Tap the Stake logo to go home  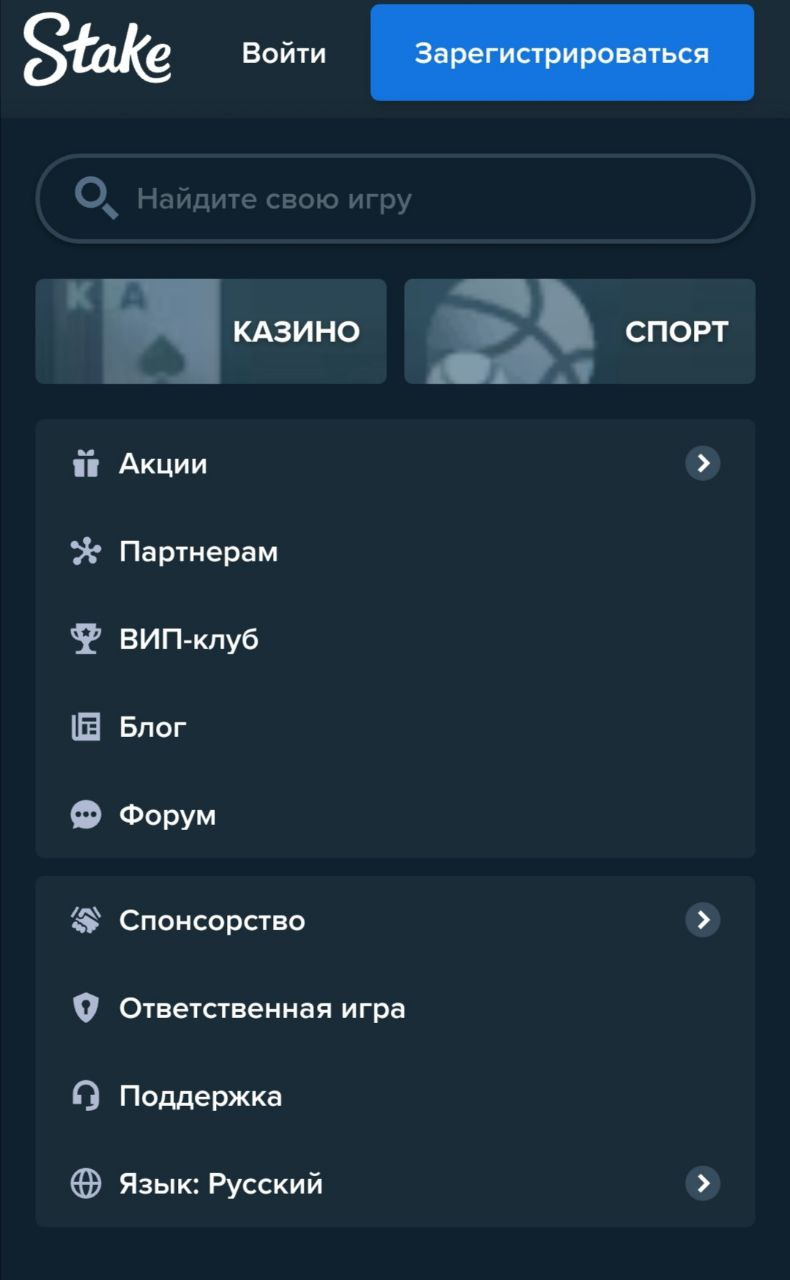coord(97,49)
